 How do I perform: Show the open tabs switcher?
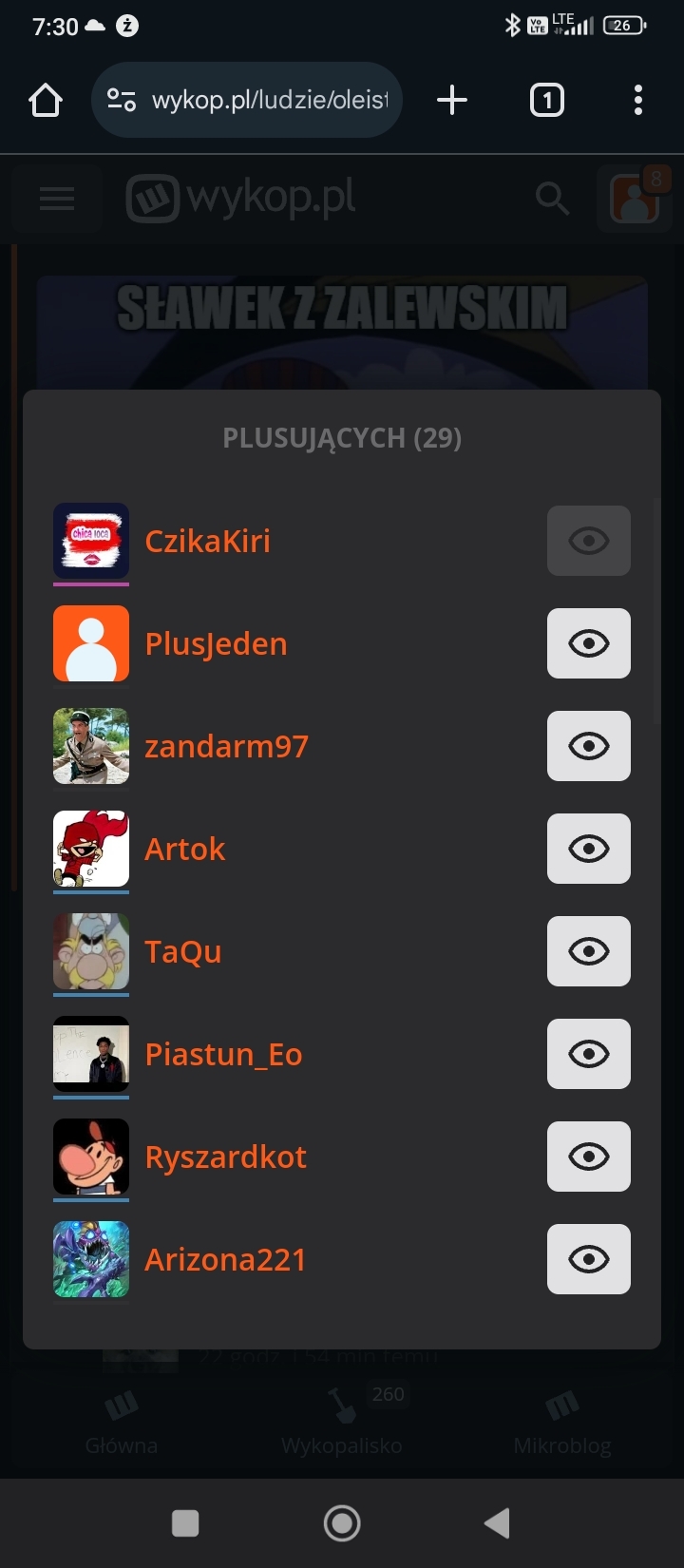(x=546, y=100)
